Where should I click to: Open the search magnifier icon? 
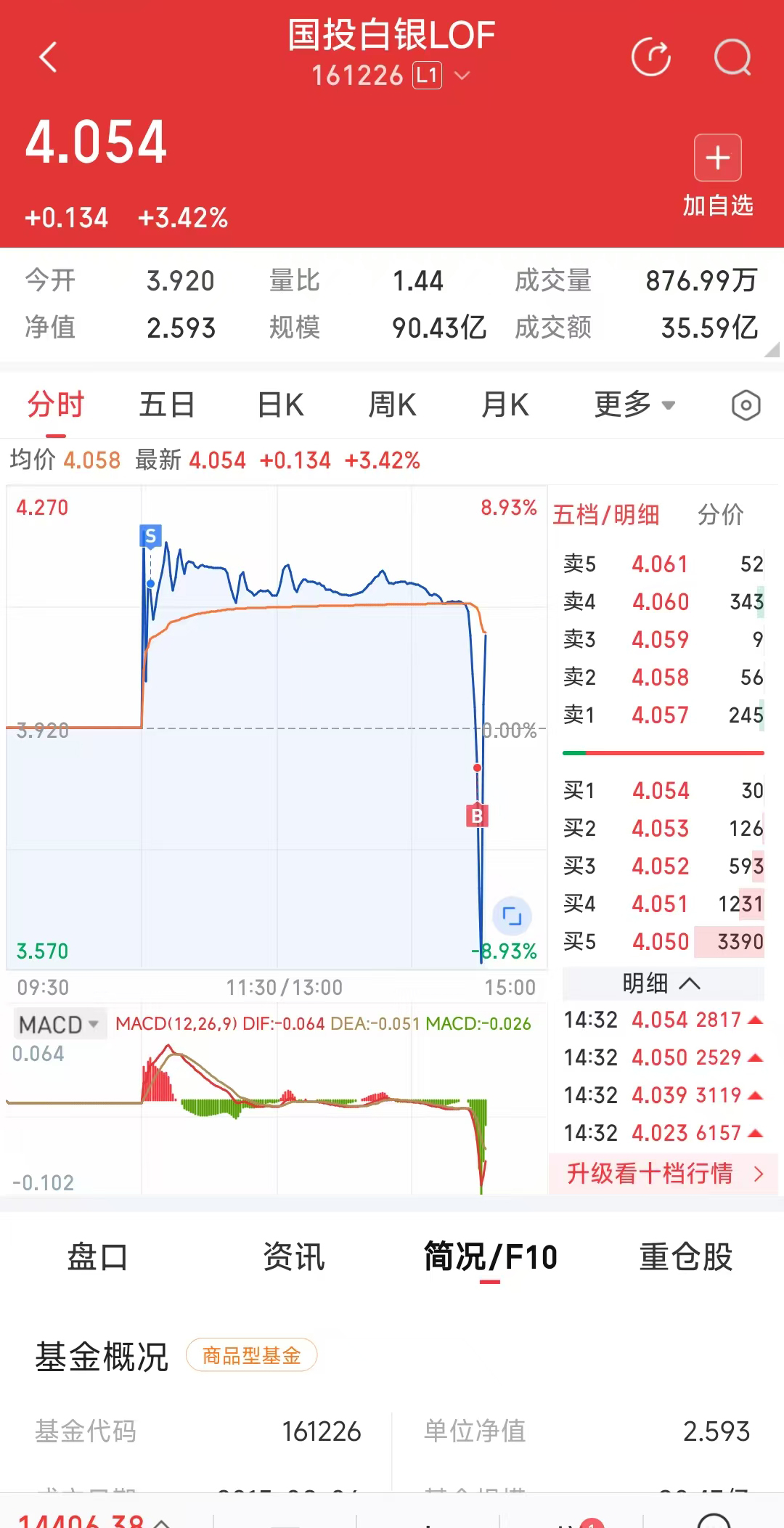pos(732,57)
